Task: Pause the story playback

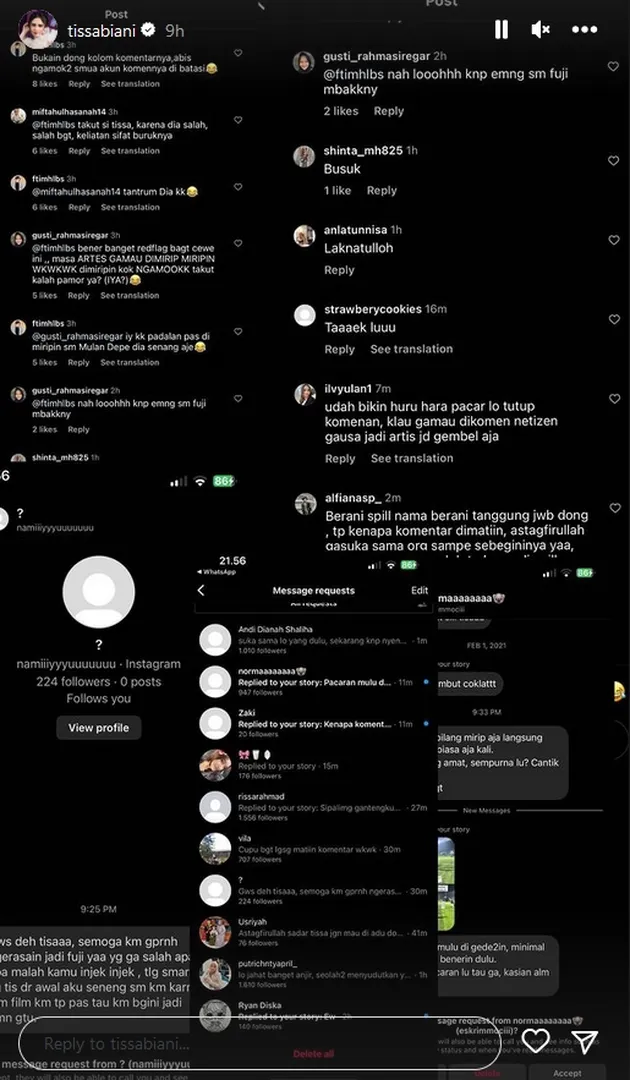Action: [501, 30]
